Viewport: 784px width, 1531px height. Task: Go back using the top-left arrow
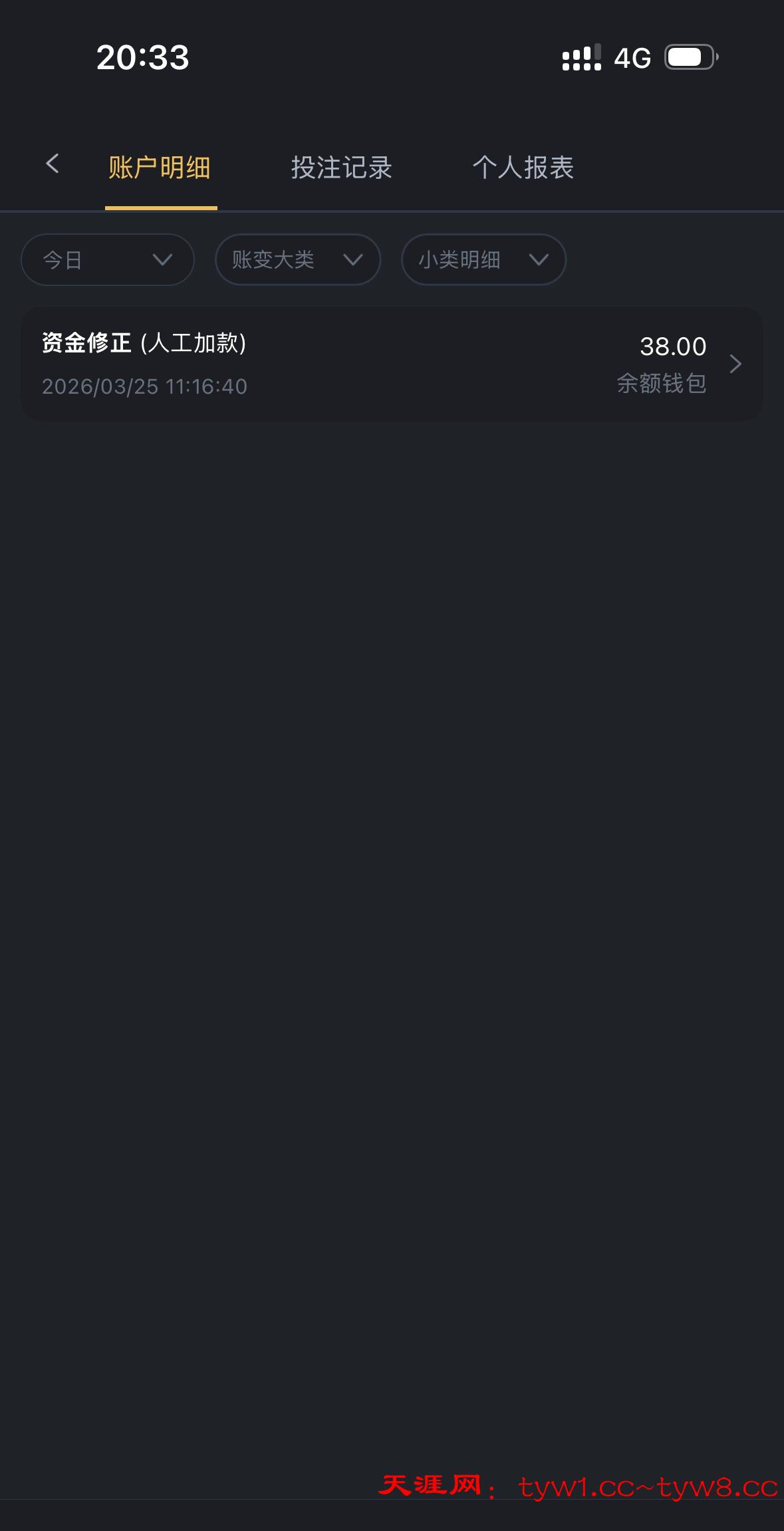click(x=53, y=164)
